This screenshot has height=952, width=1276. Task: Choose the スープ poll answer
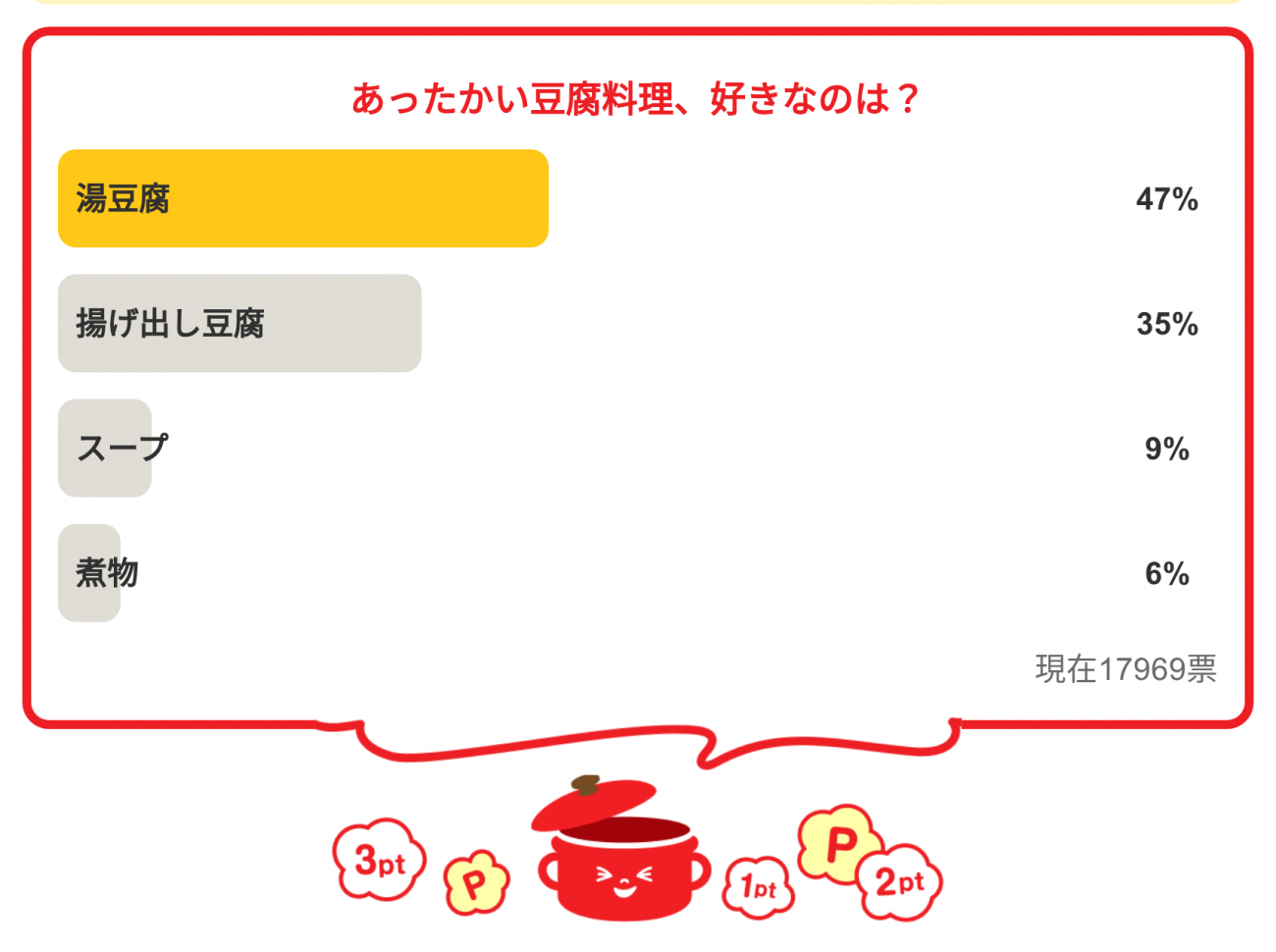[122, 449]
